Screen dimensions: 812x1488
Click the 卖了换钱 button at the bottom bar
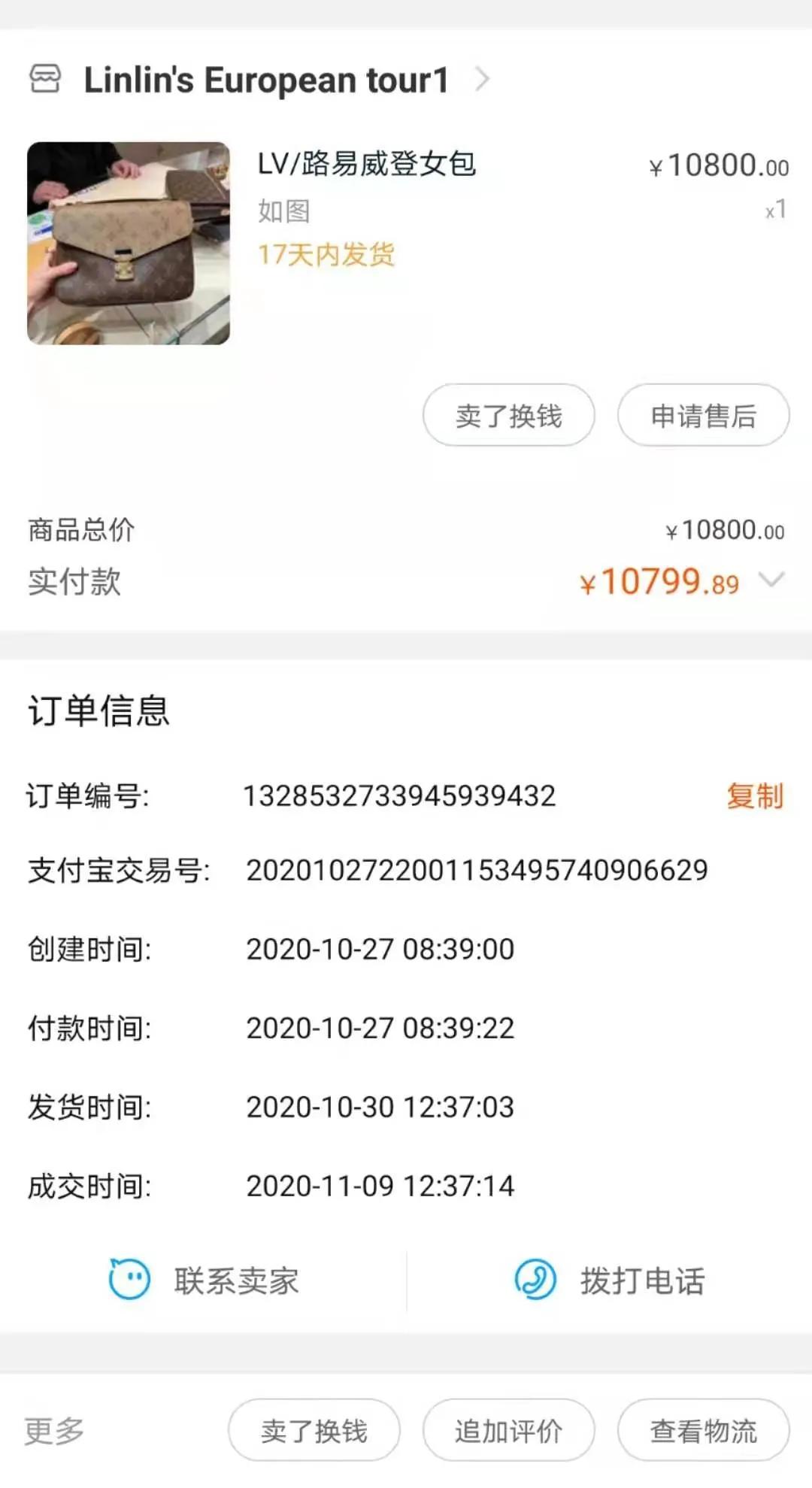point(313,1430)
